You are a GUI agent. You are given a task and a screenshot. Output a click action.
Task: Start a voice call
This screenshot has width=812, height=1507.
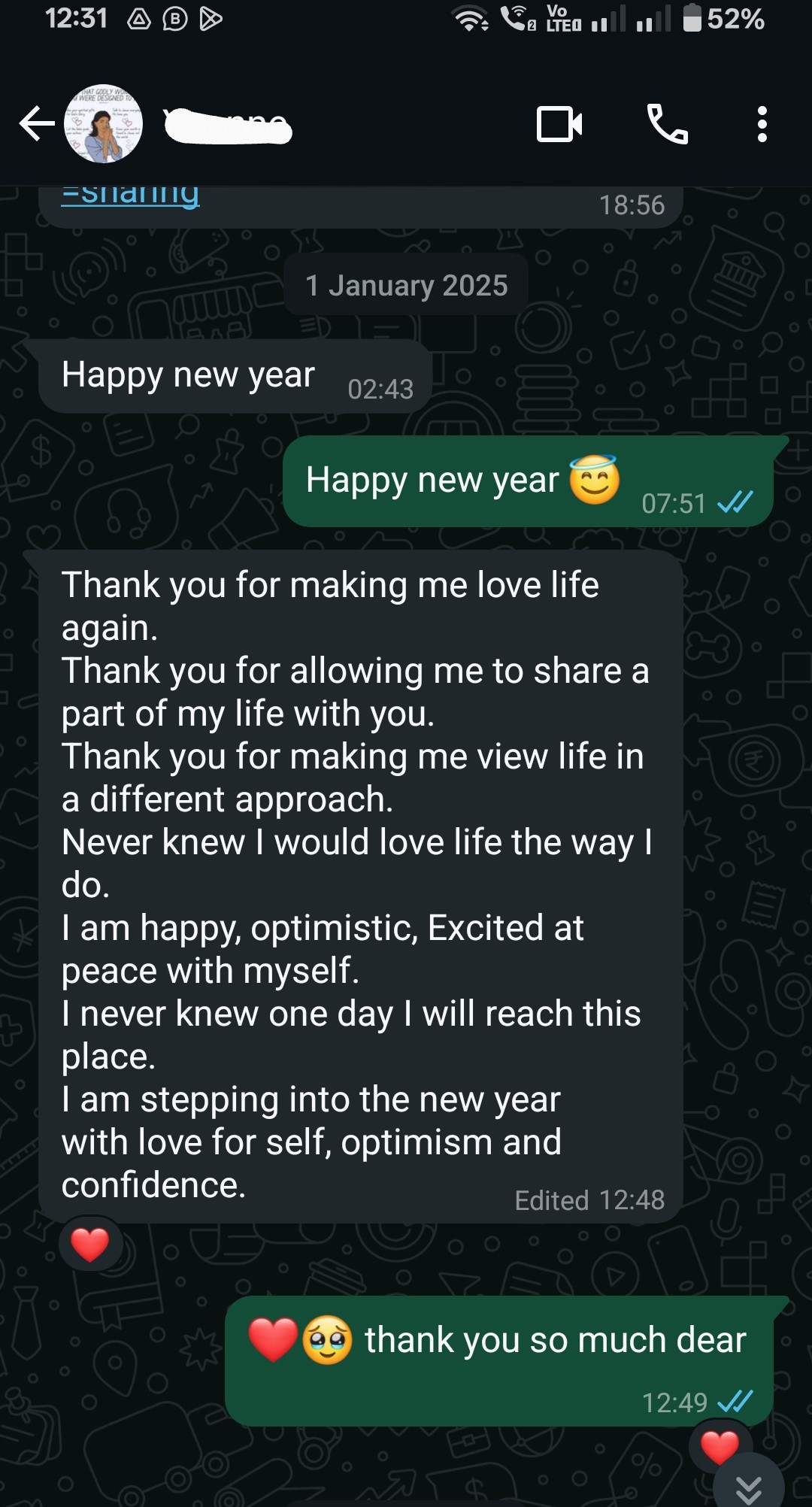667,124
